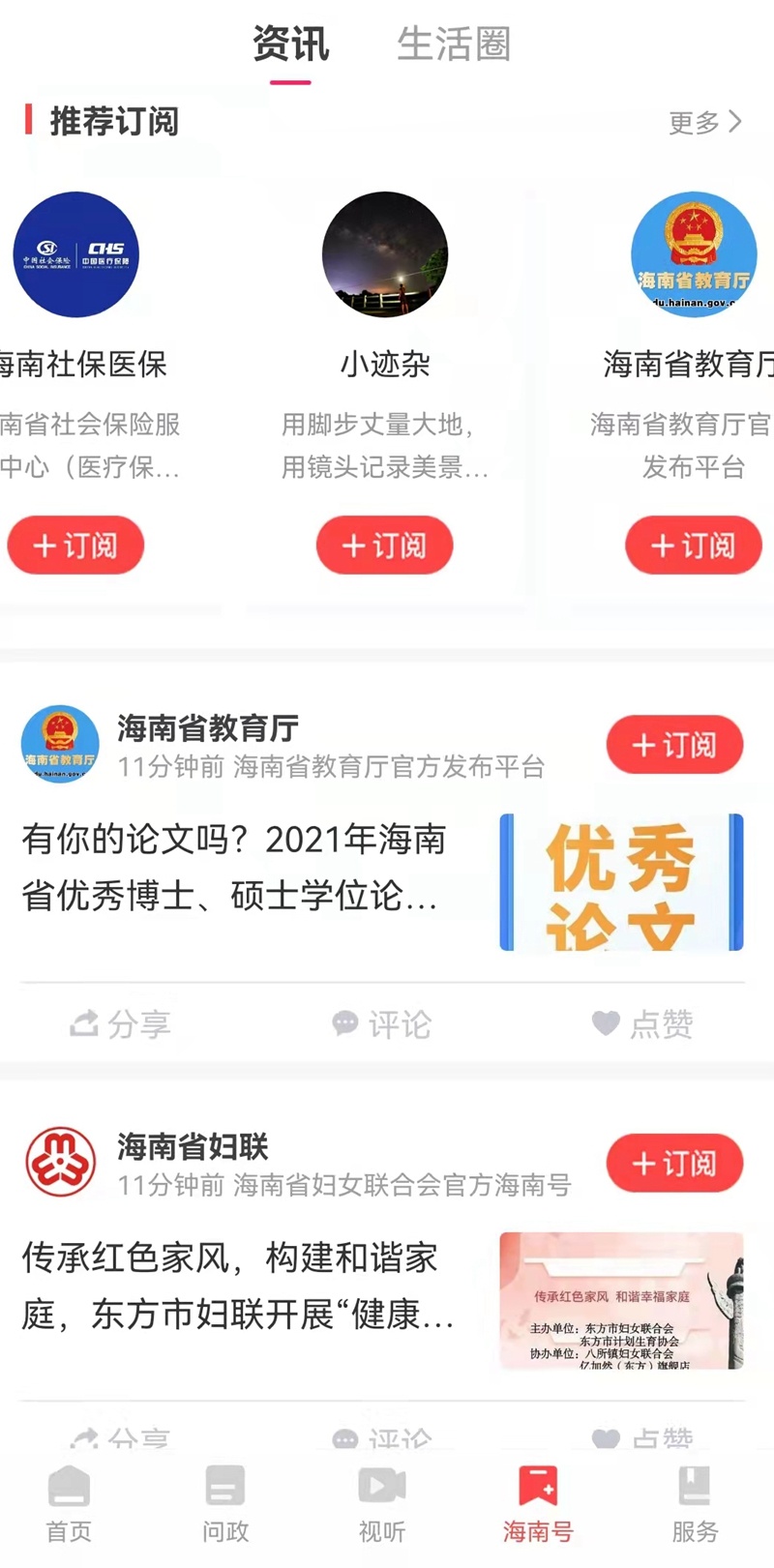
Task: Subscribe to 小迹杂 in recommendations
Action: [384, 546]
